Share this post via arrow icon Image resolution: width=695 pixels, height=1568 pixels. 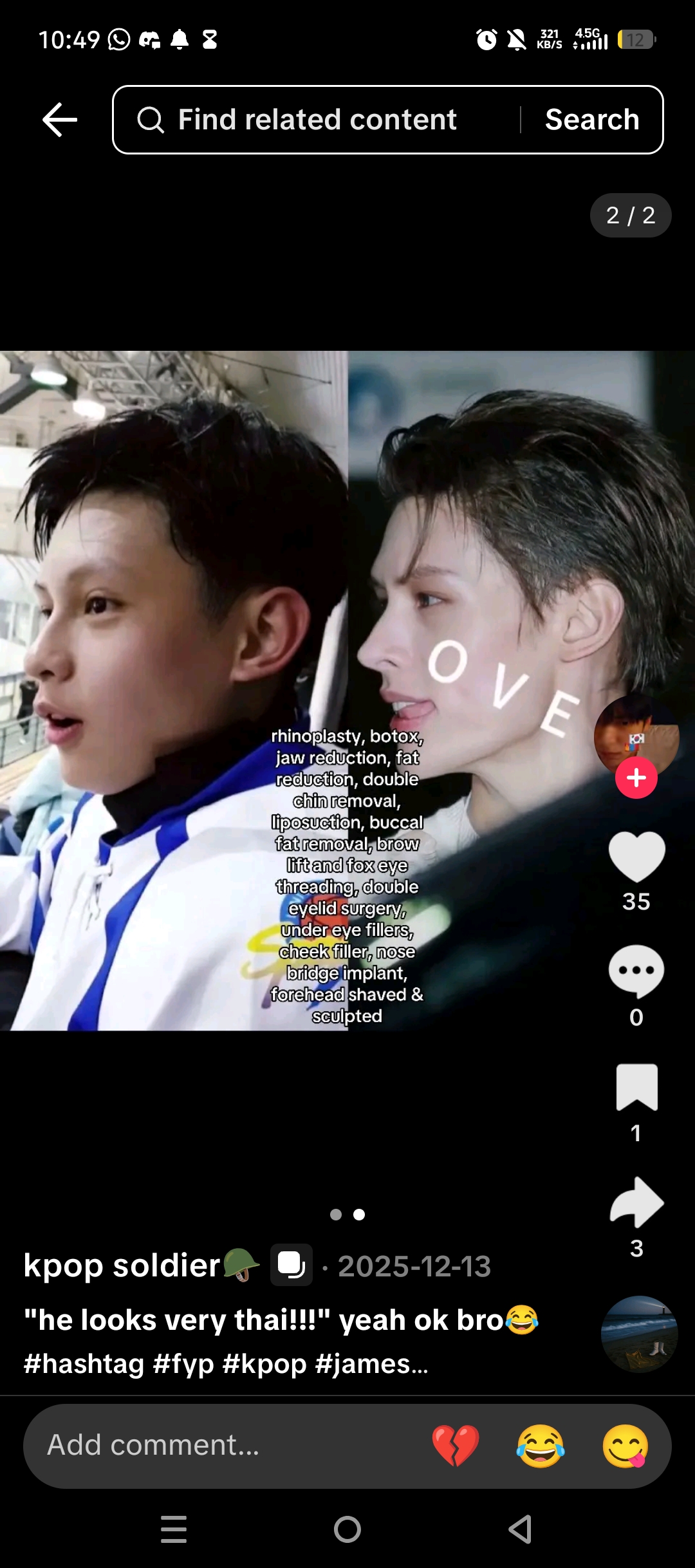click(636, 1202)
